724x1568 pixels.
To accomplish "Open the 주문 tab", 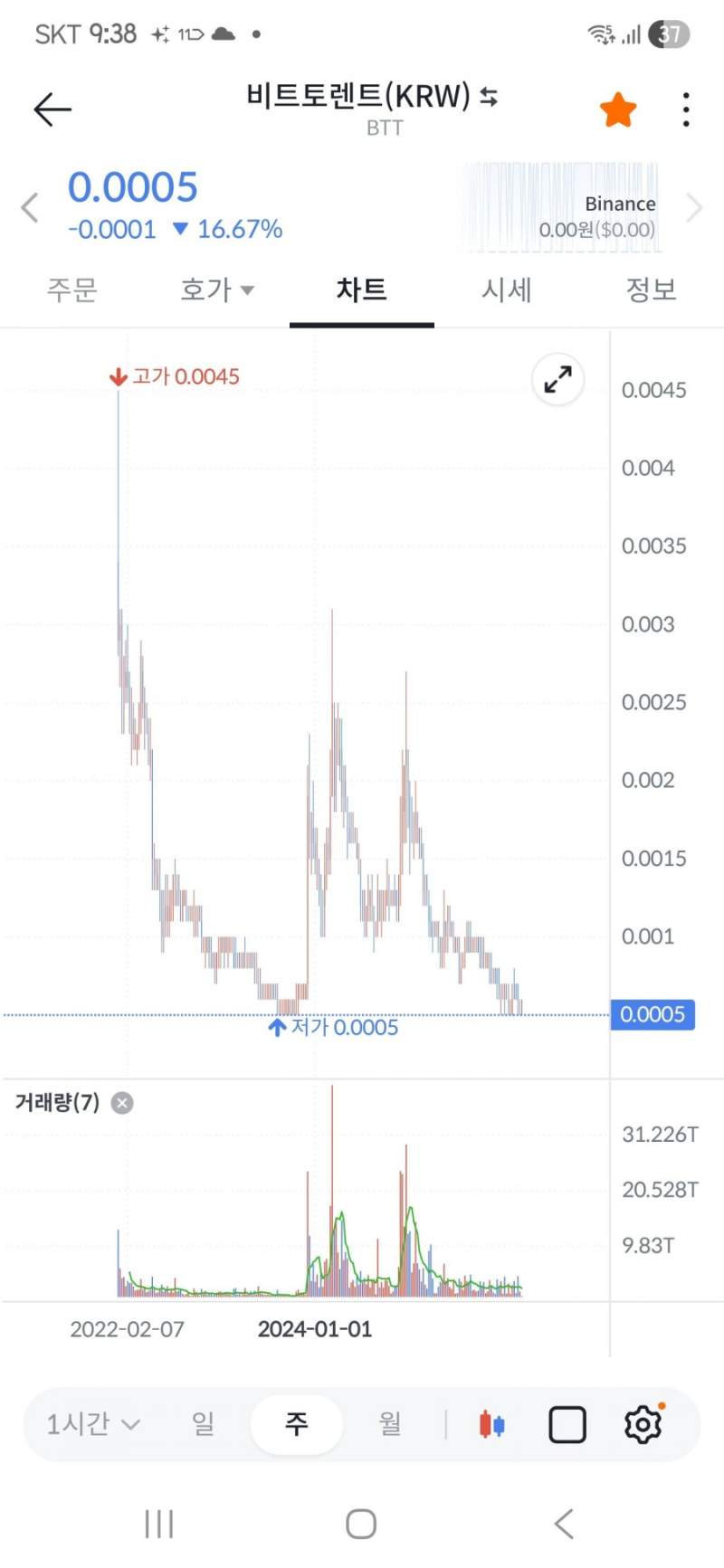I will pos(72,290).
